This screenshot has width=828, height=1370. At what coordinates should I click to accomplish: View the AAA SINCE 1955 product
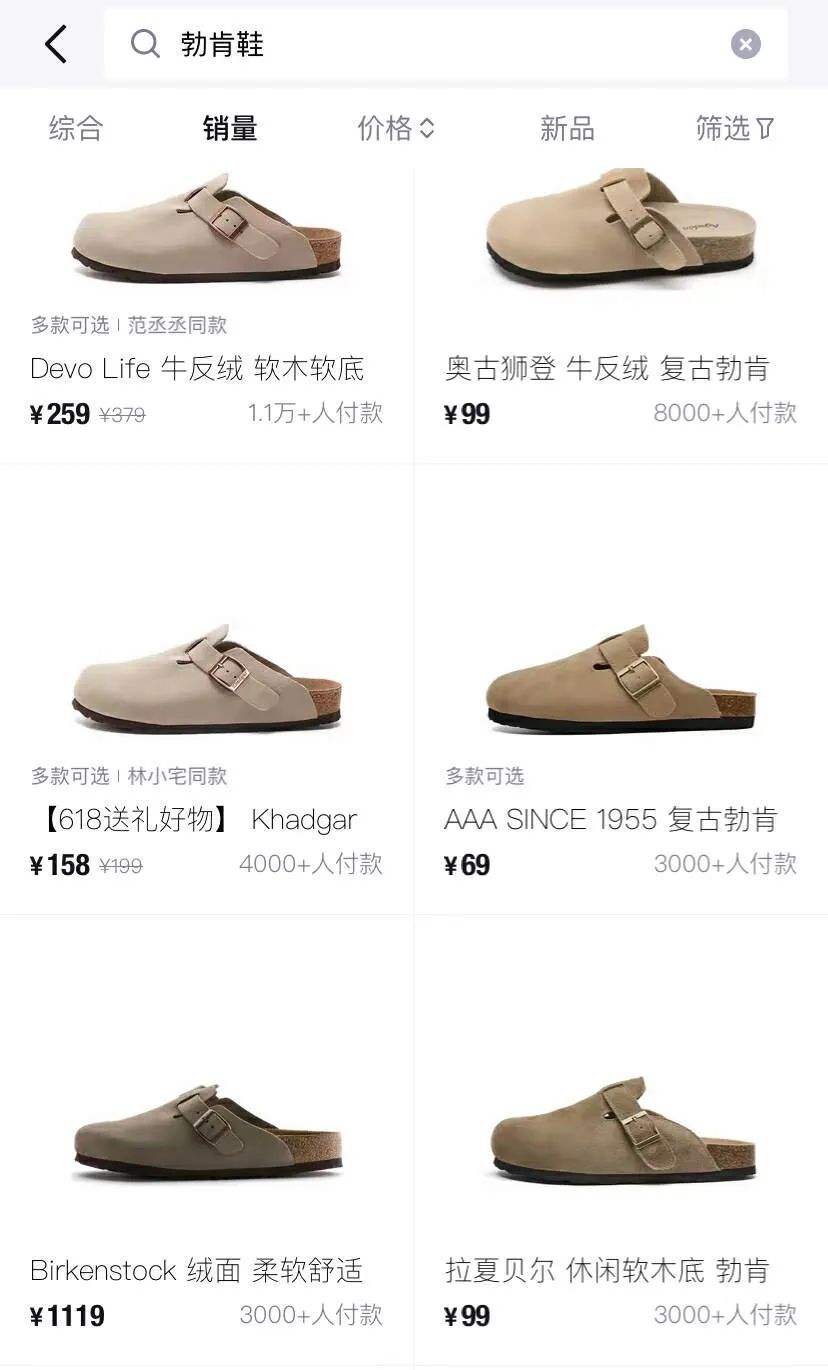coord(620,700)
